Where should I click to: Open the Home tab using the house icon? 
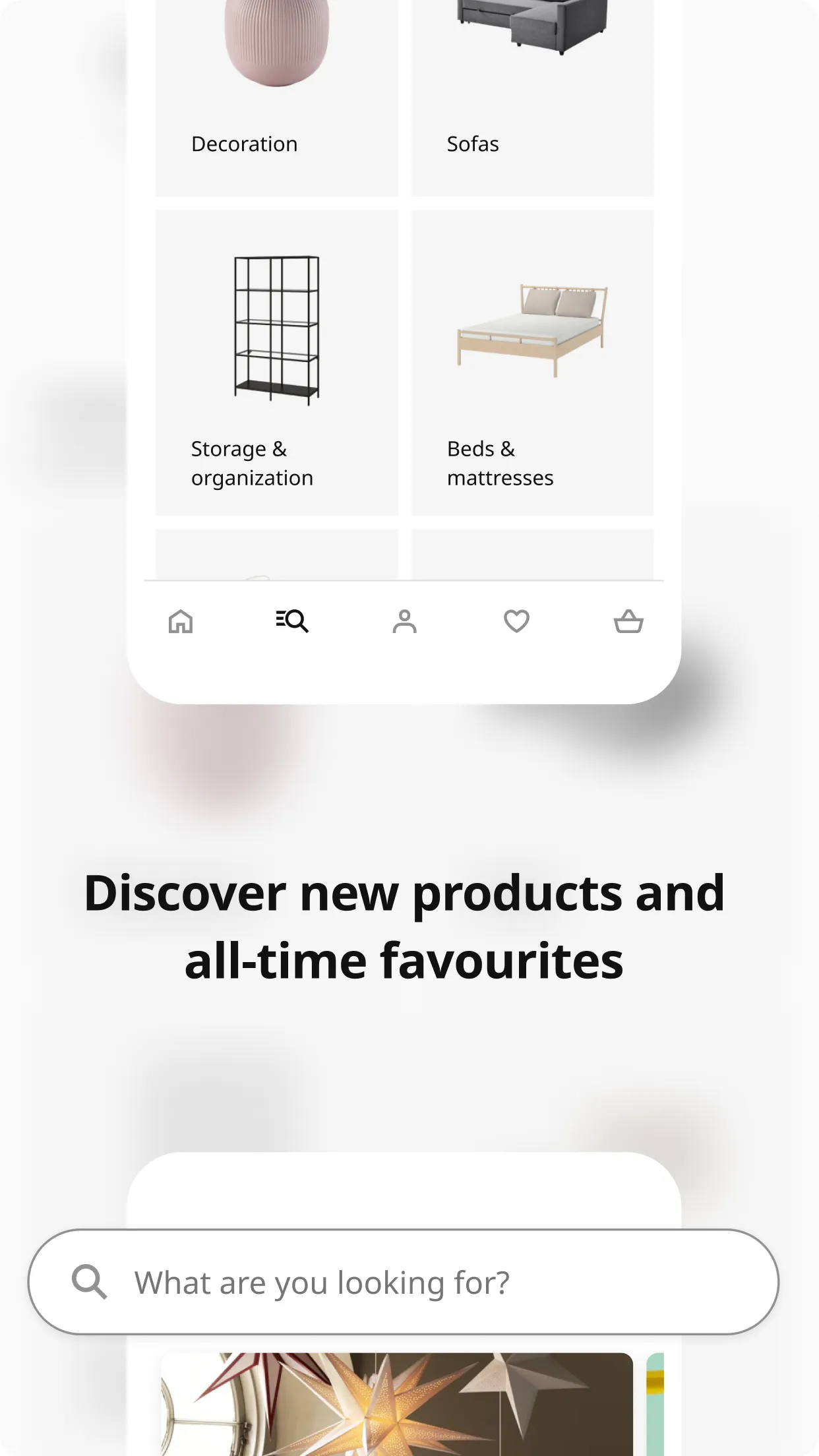click(x=181, y=621)
